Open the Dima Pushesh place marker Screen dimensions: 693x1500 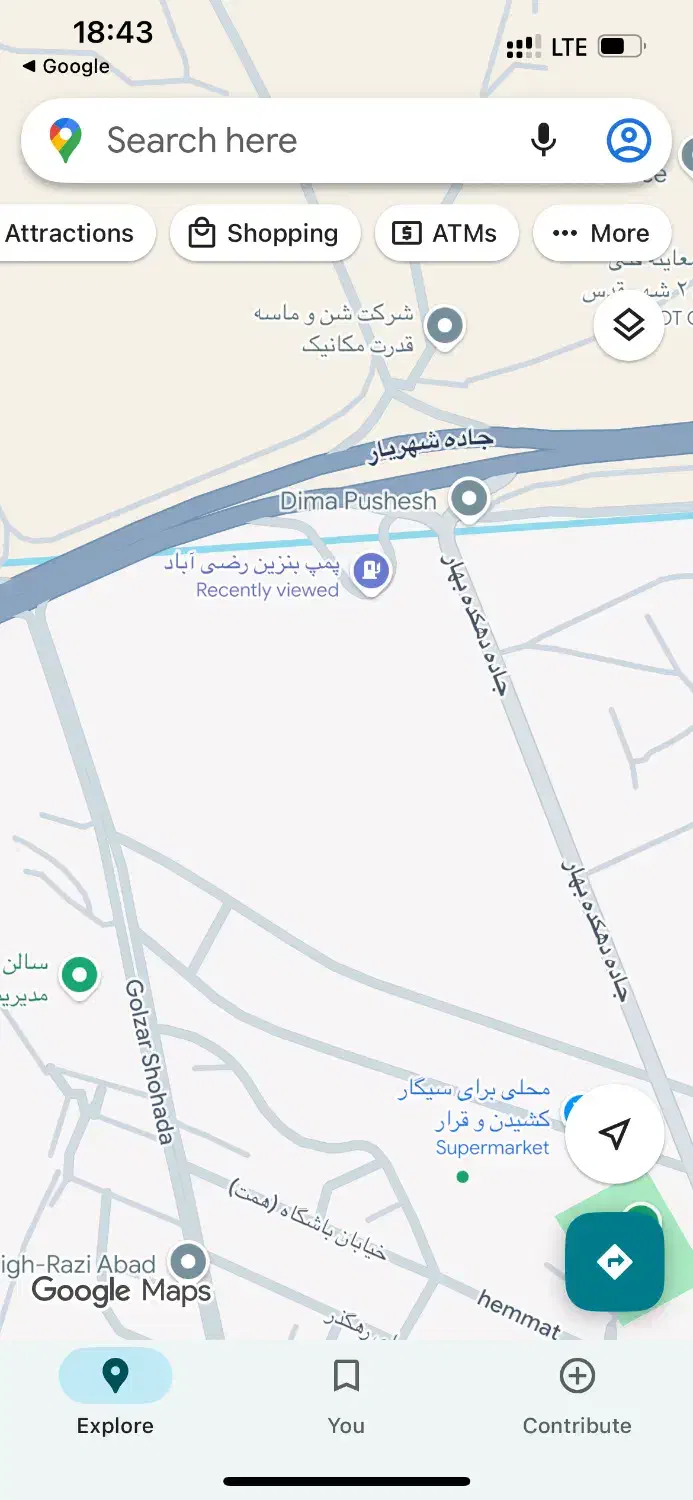pyautogui.click(x=468, y=498)
